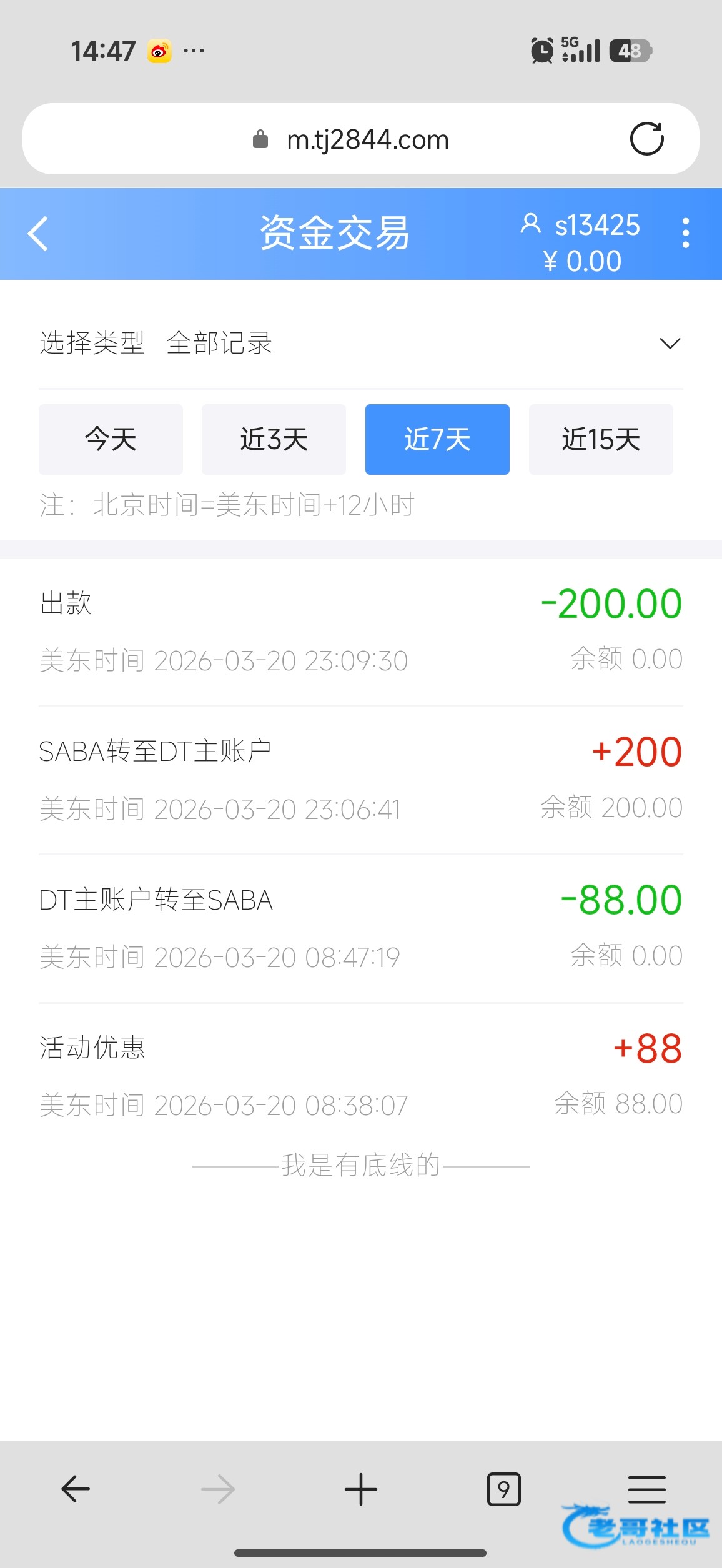Open a new browser tab
This screenshot has width=722, height=1568.
click(361, 1489)
